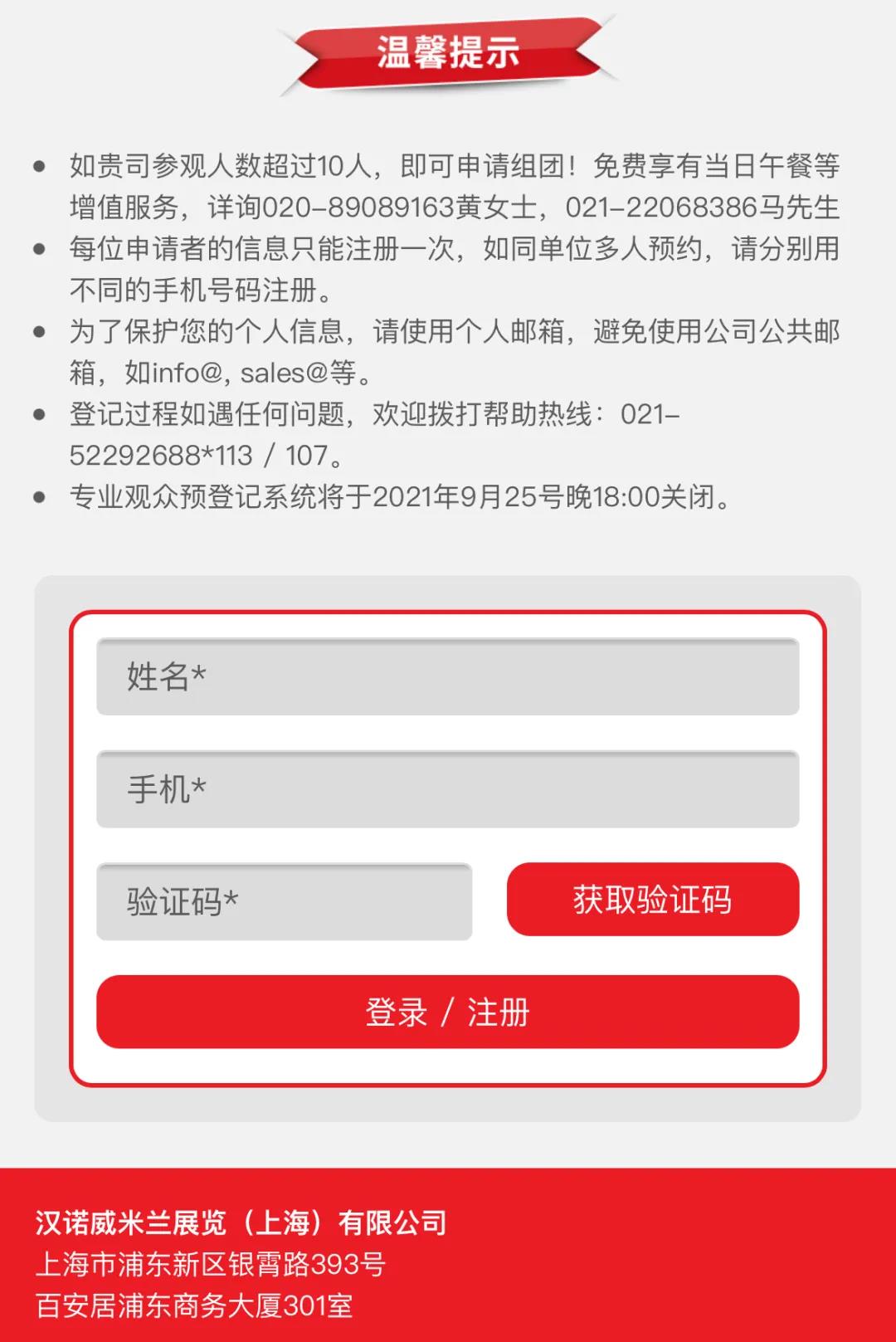Submit with 登录 / 注册 button

448,1012
